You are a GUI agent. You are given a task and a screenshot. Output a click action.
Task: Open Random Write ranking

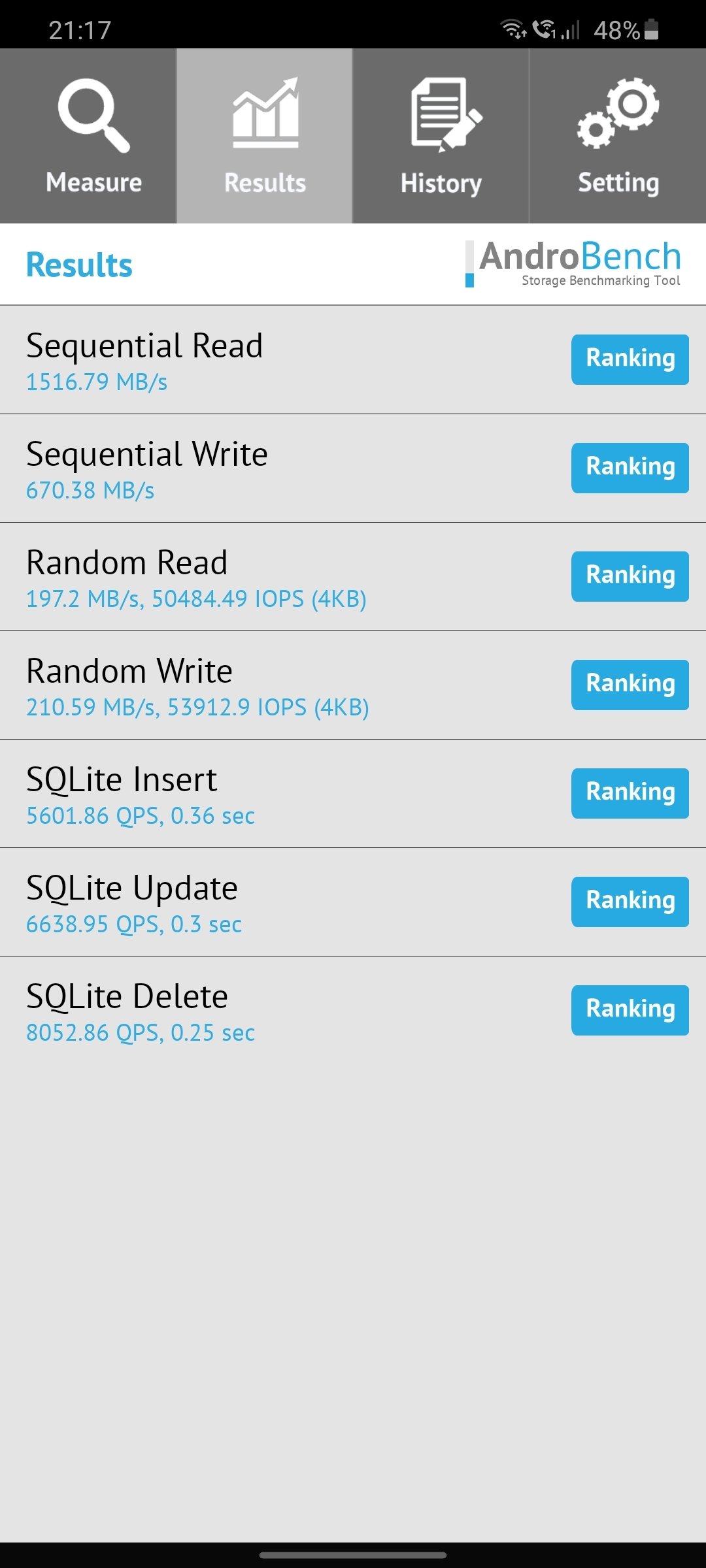[630, 685]
